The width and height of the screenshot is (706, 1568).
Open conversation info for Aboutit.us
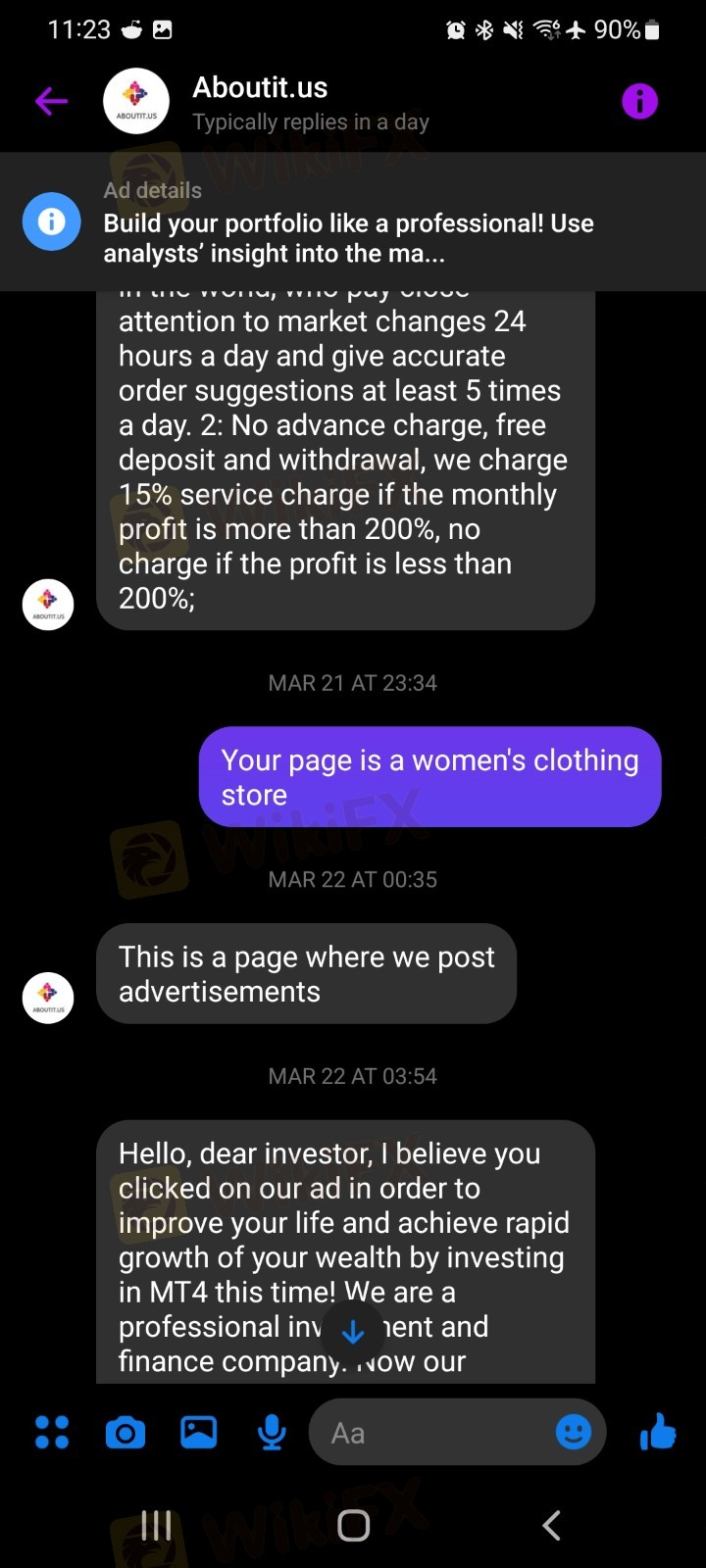pyautogui.click(x=639, y=101)
